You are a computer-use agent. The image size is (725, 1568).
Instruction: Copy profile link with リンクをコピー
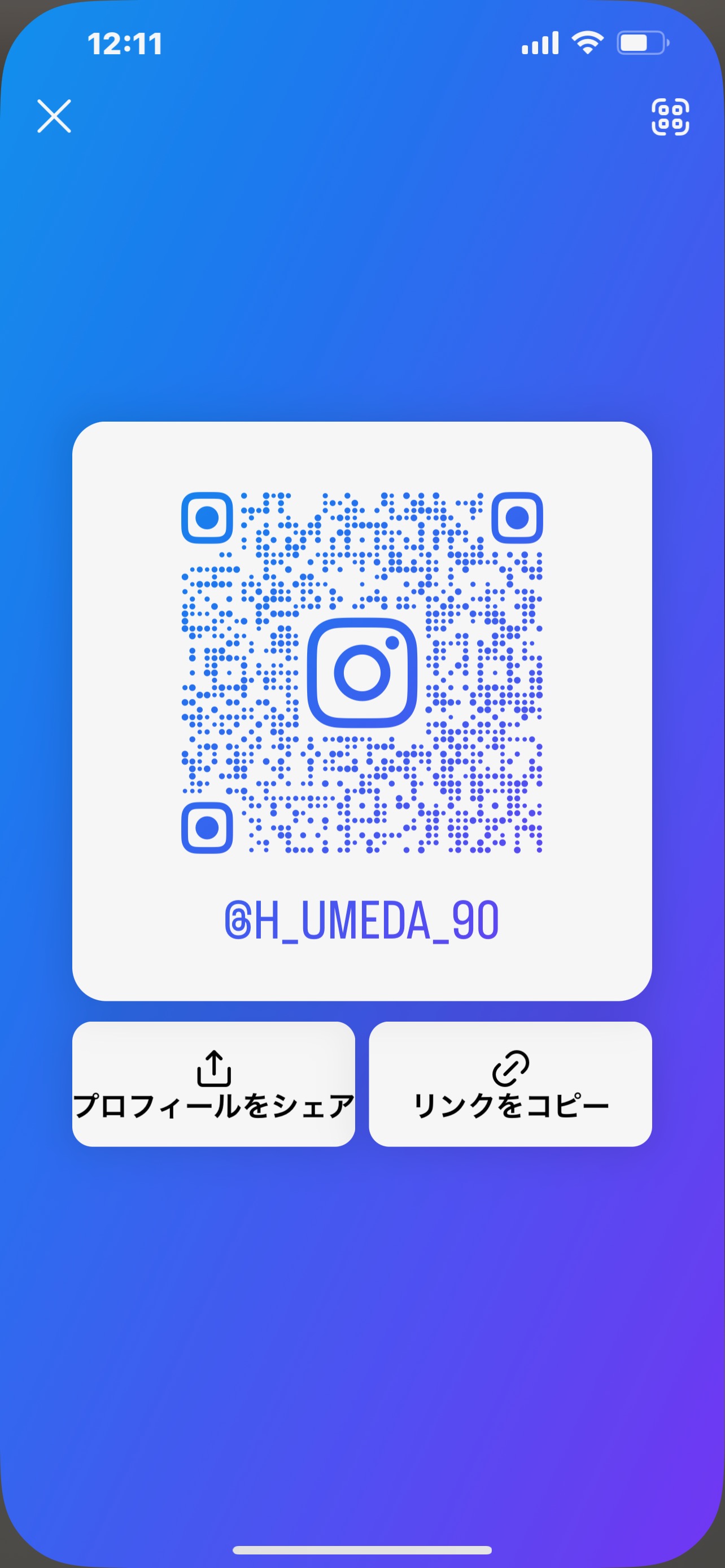pyautogui.click(x=510, y=1084)
